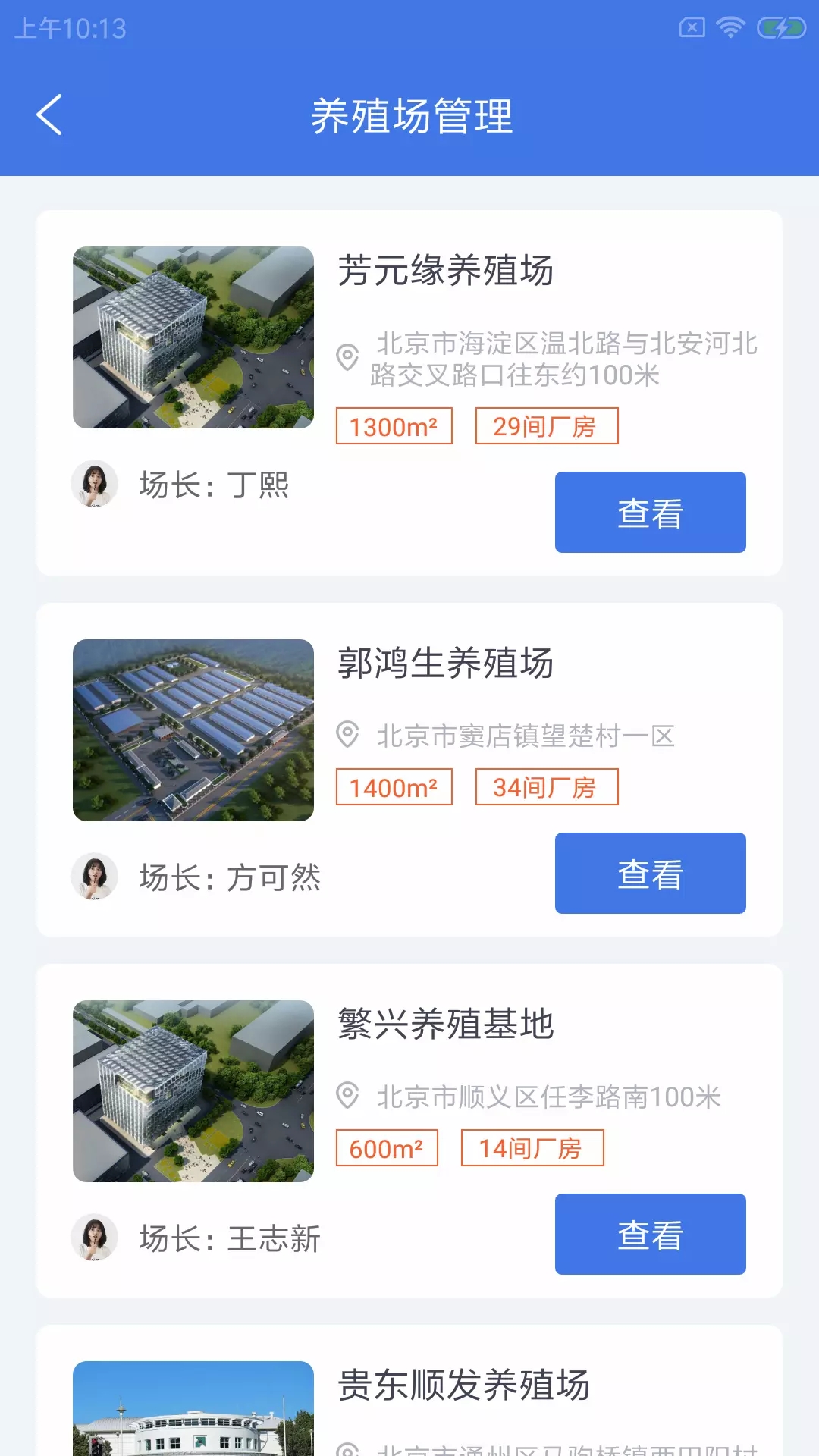Click the location pin icon for 繁兴养殖基地
Image resolution: width=819 pixels, height=1456 pixels.
[349, 1096]
